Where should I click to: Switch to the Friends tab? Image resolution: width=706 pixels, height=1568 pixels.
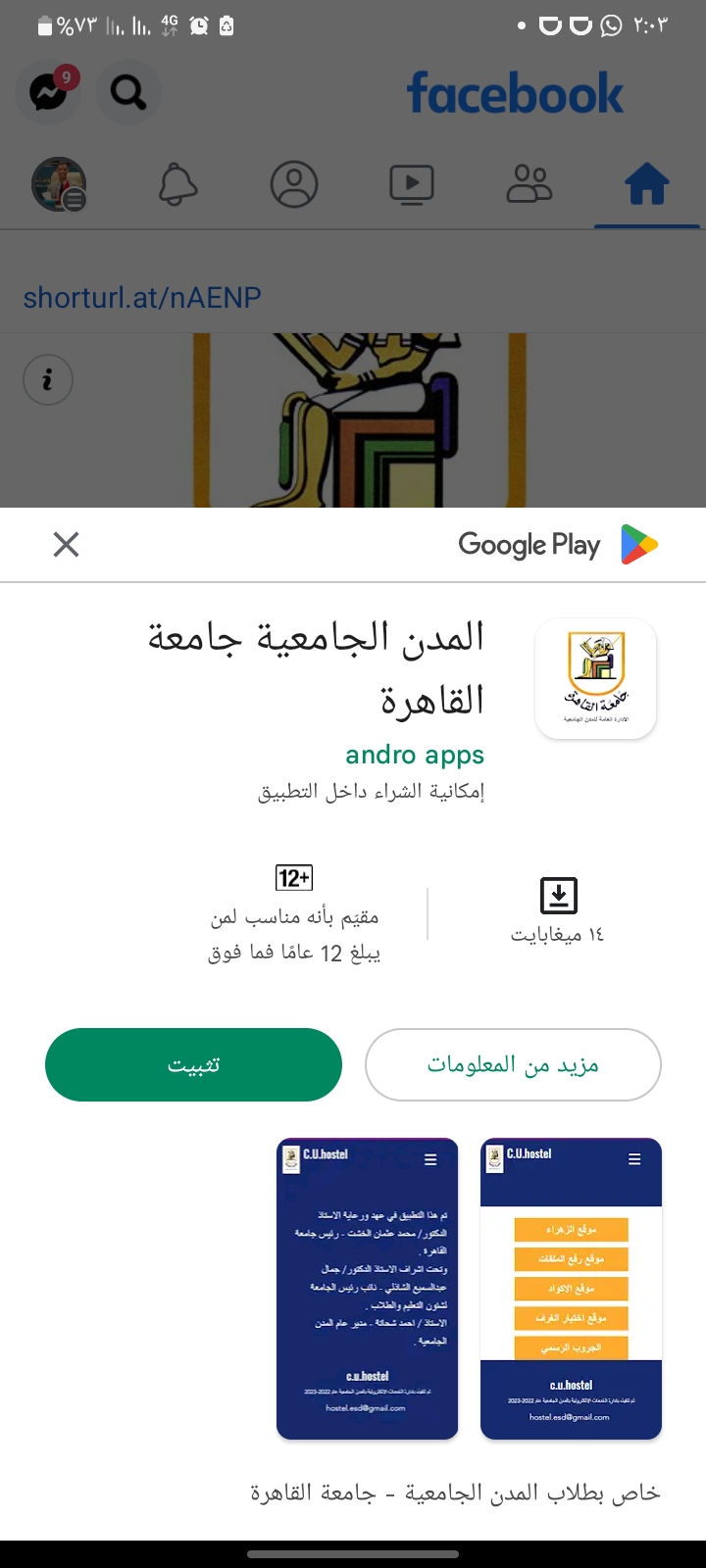click(x=529, y=184)
